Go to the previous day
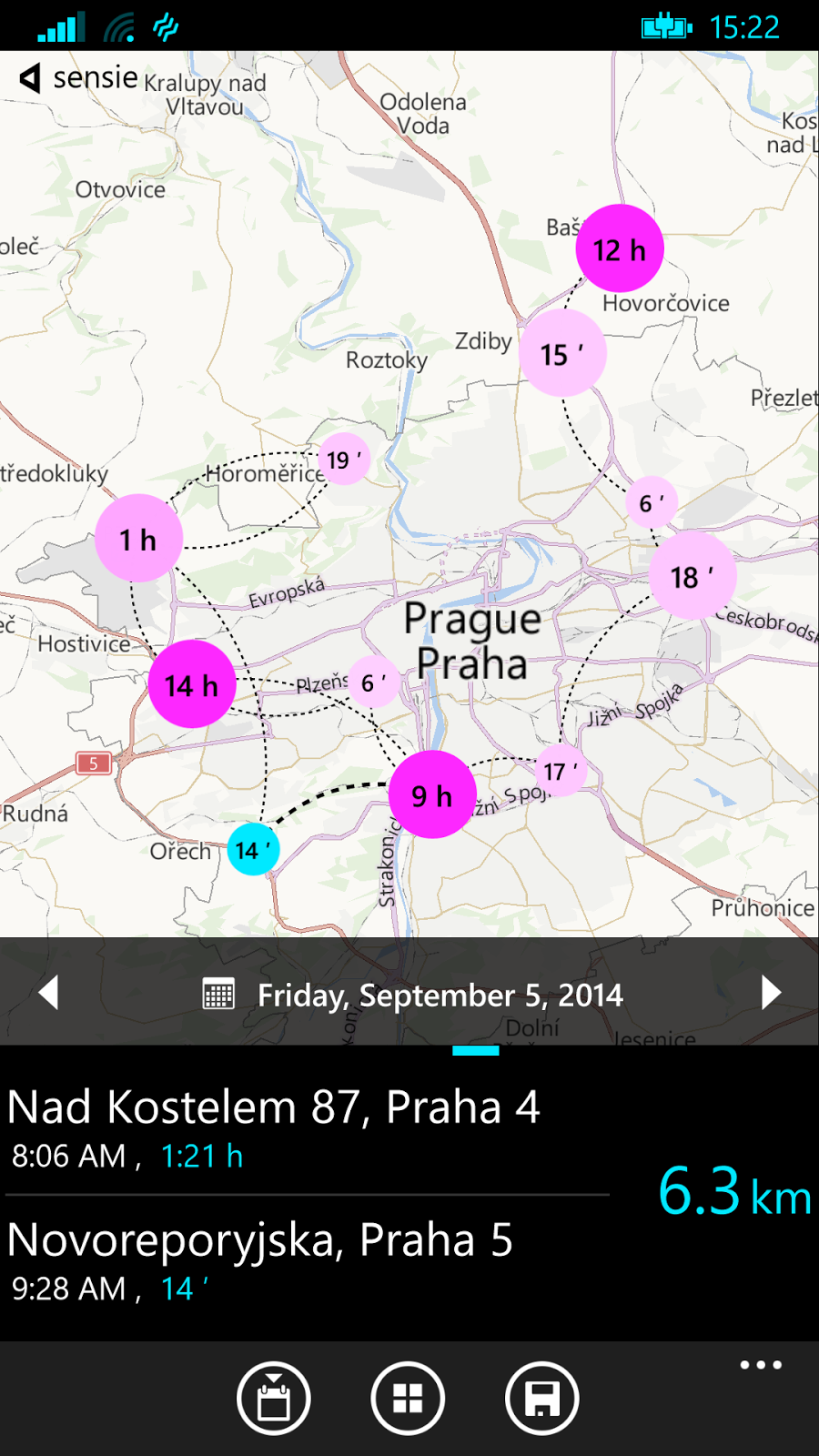This screenshot has width=819, height=1456. click(49, 992)
